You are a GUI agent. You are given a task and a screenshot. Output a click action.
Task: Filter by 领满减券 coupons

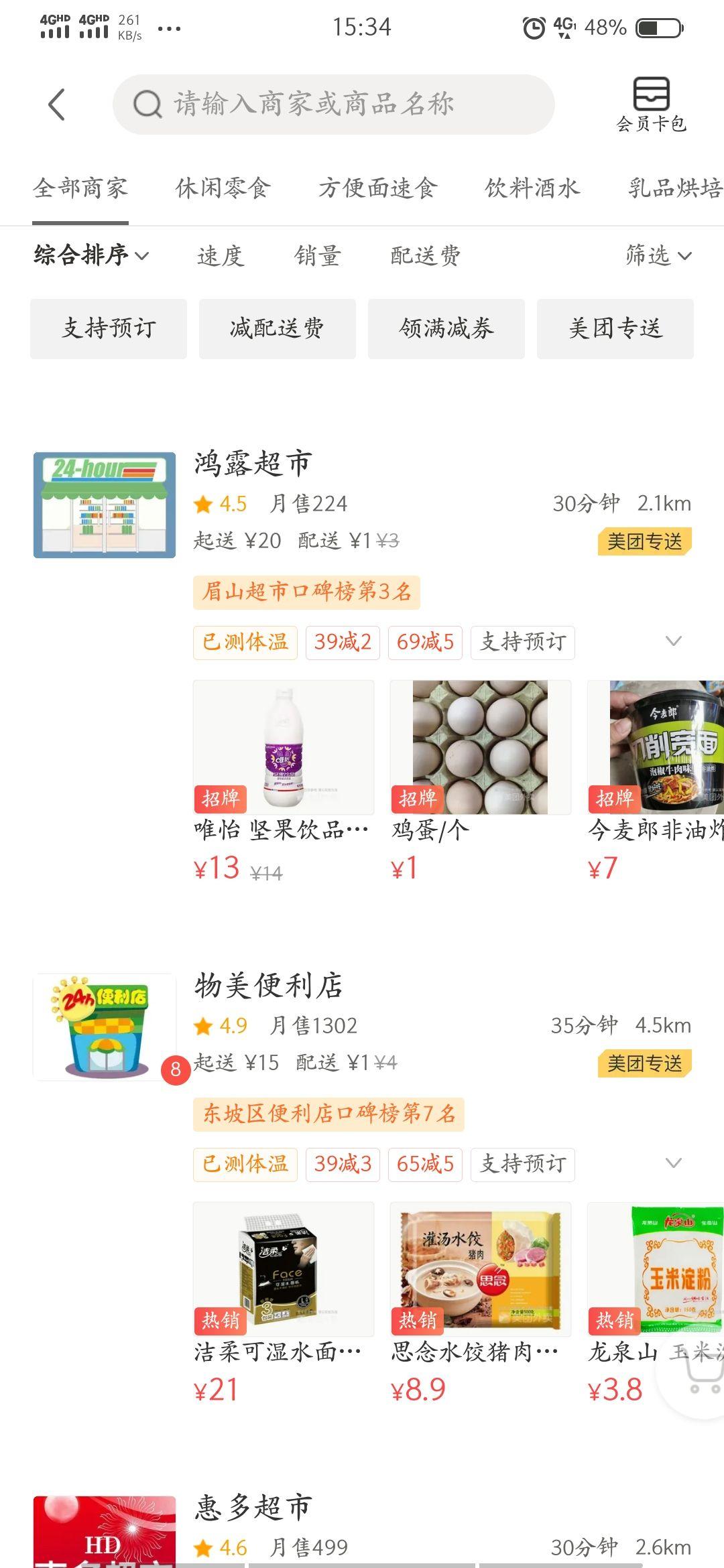[446, 328]
